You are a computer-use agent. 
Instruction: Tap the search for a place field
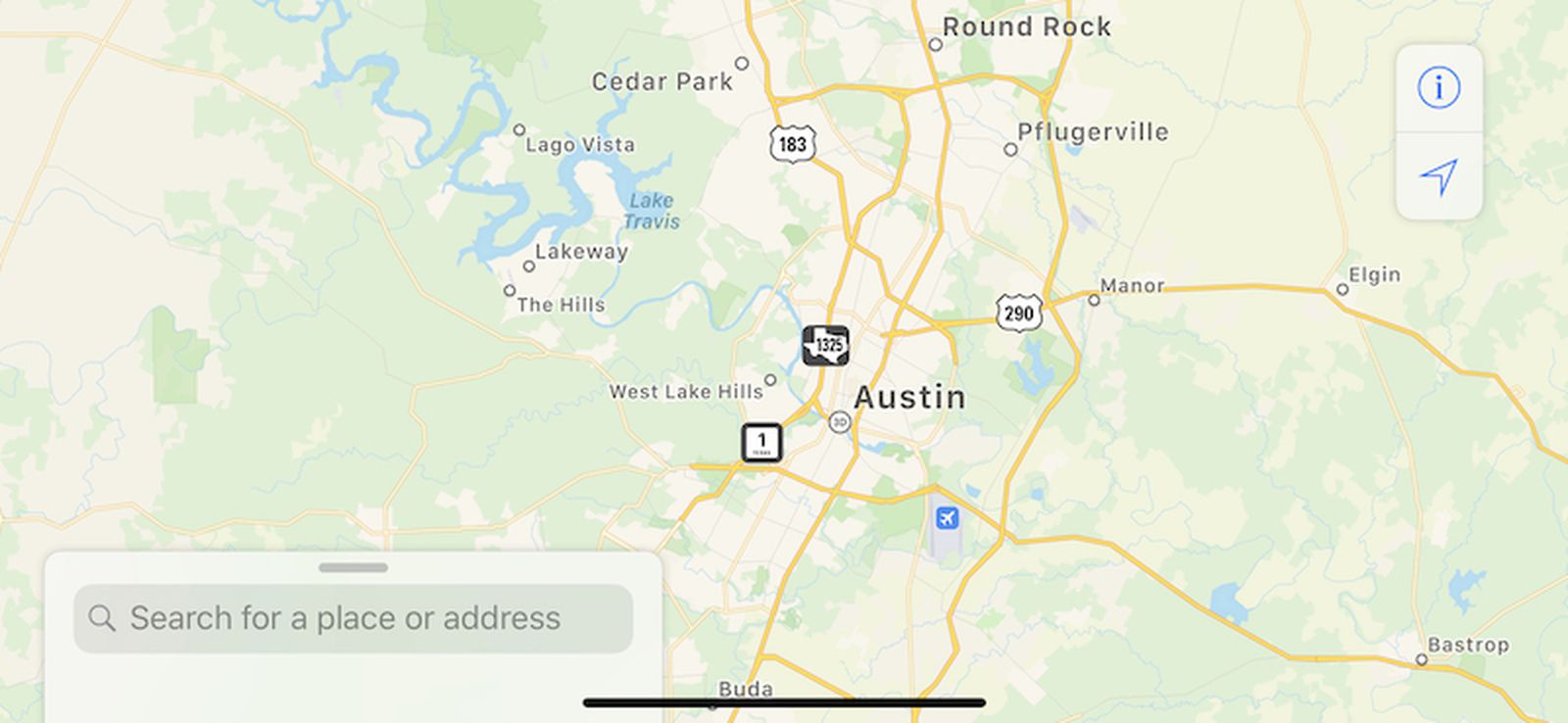pos(353,618)
